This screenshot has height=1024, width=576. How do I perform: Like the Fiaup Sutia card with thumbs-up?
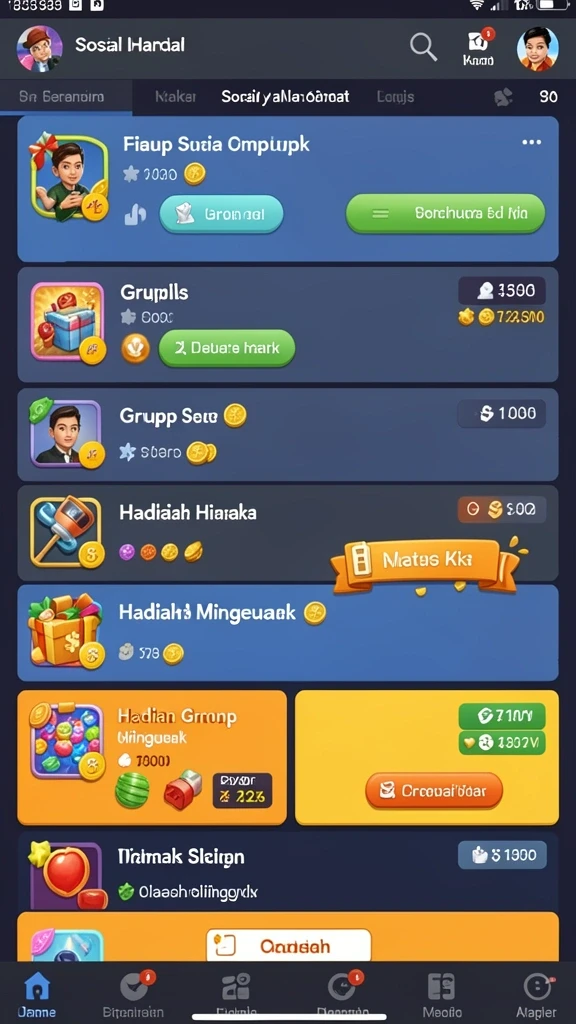click(135, 214)
